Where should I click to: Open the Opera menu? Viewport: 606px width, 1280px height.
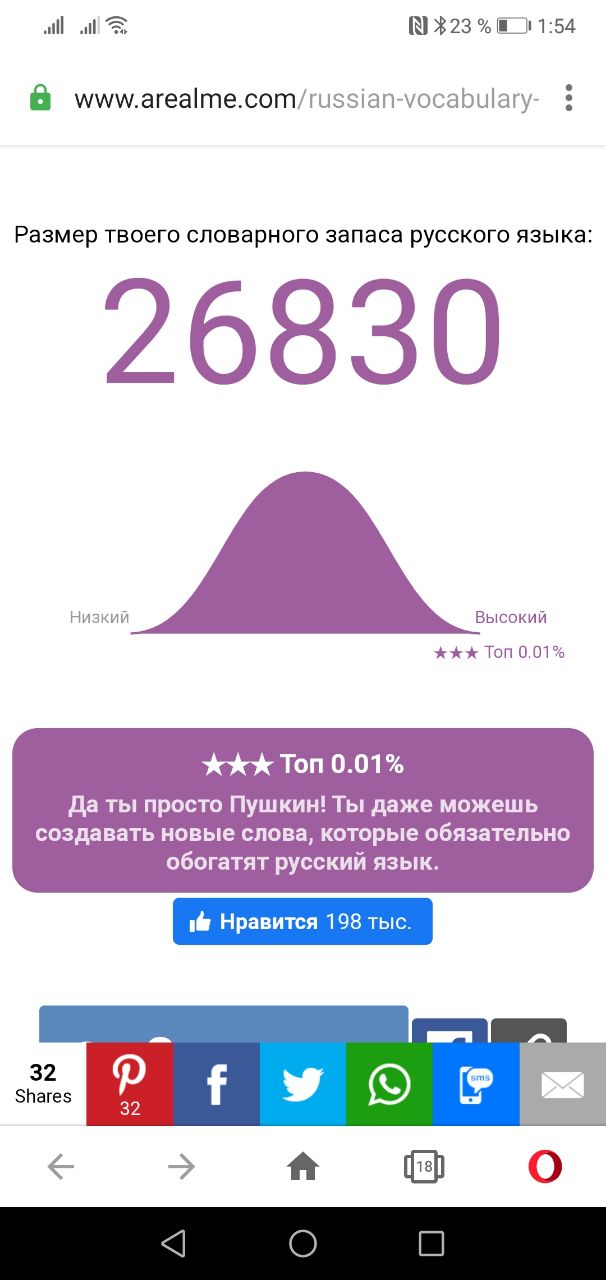coord(545,1166)
